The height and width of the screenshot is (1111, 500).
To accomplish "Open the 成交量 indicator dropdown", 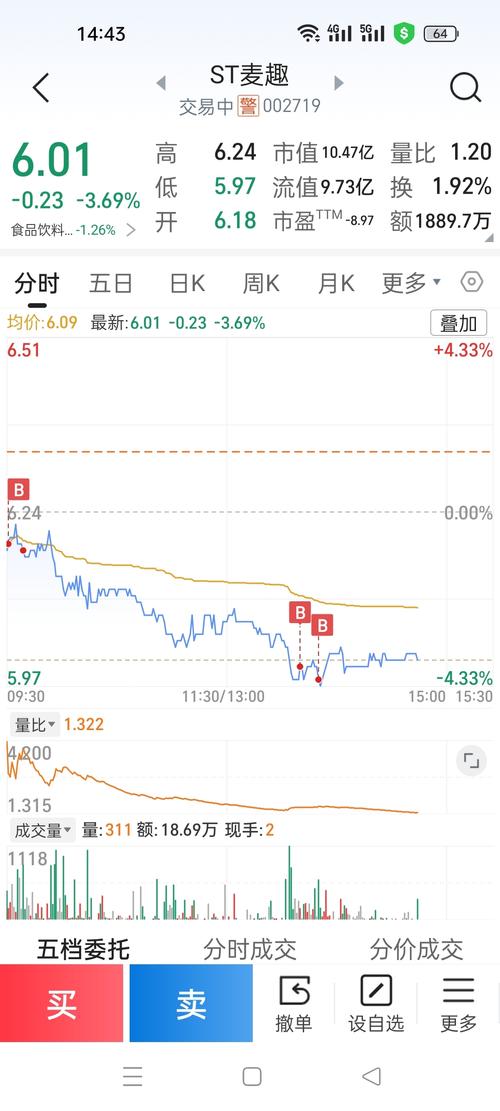I will [x=42, y=830].
